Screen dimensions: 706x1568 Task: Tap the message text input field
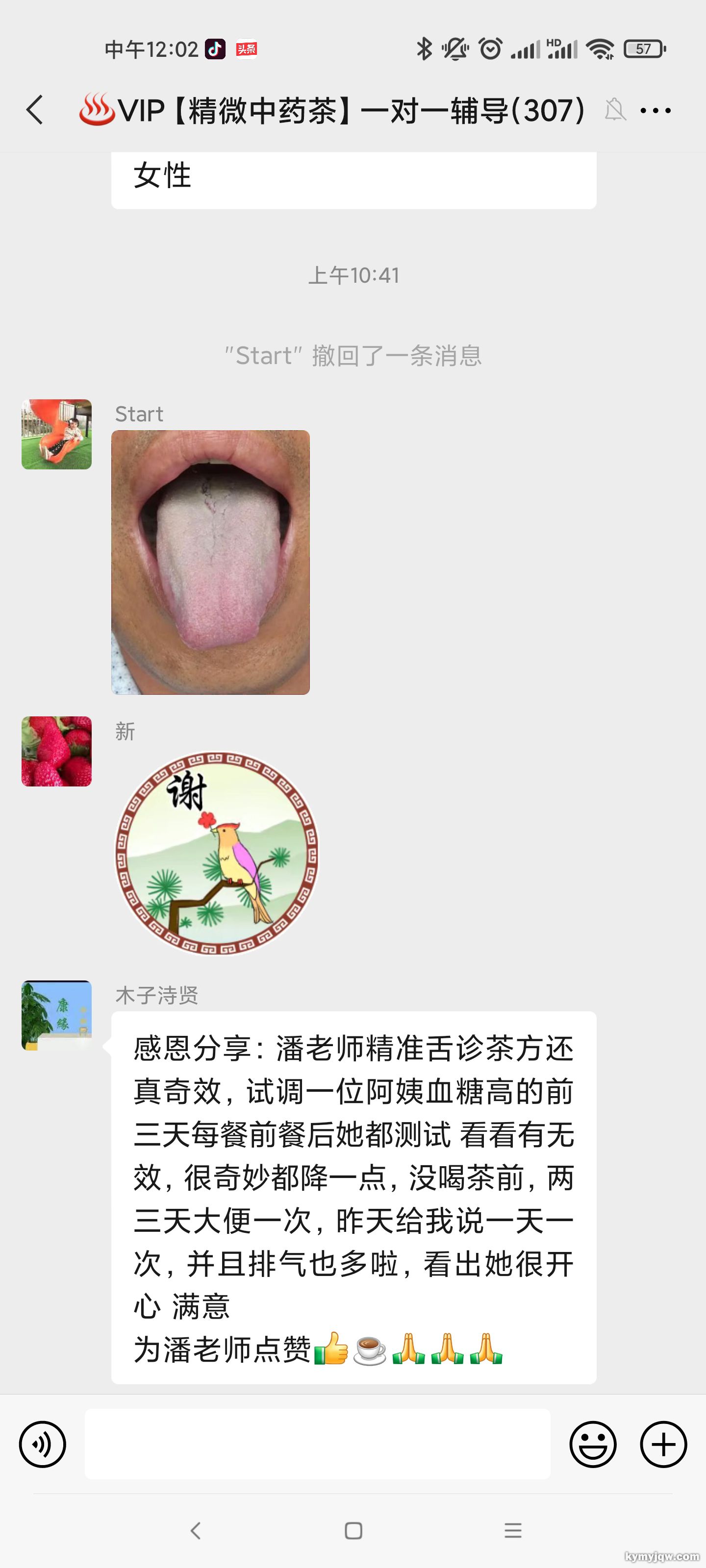317,1444
